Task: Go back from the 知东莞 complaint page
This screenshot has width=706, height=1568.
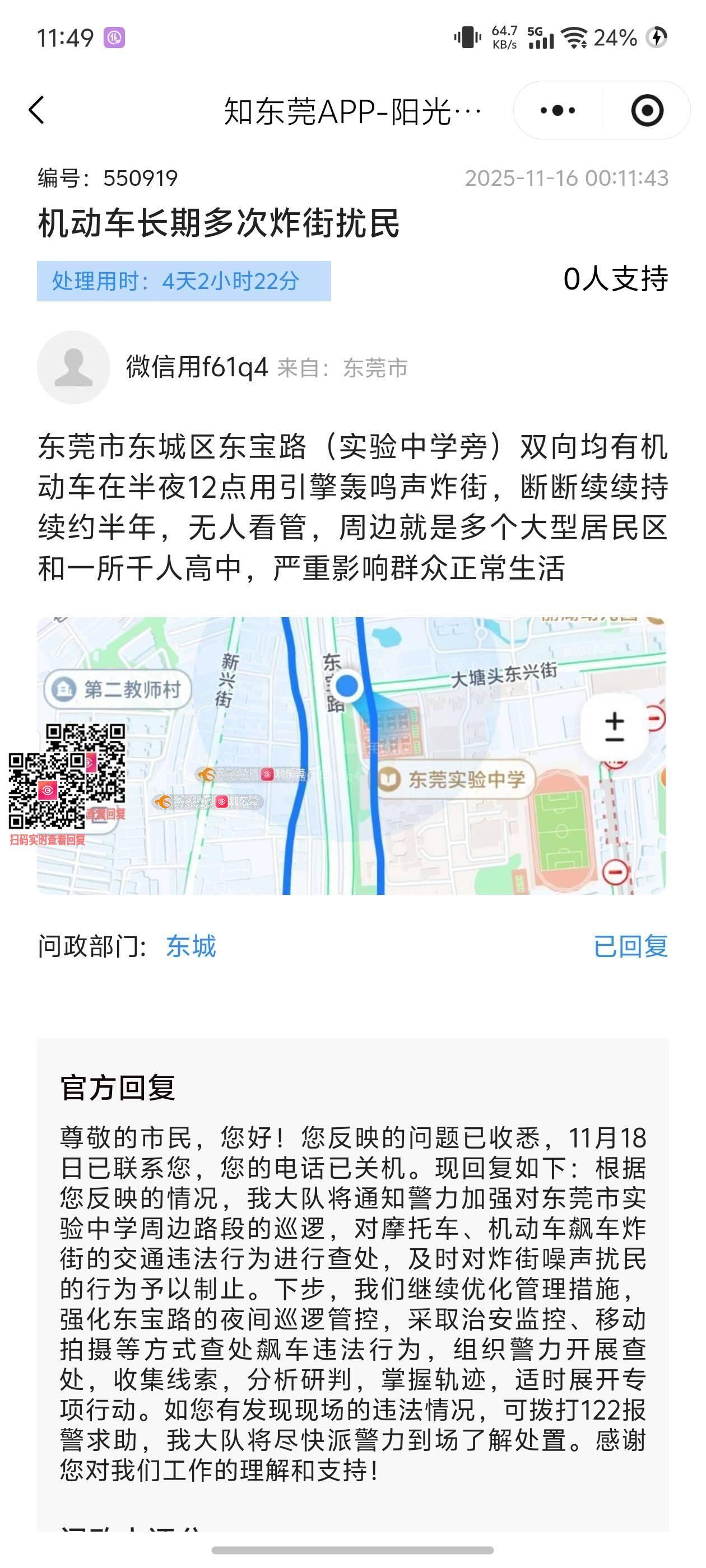Action: coord(36,110)
